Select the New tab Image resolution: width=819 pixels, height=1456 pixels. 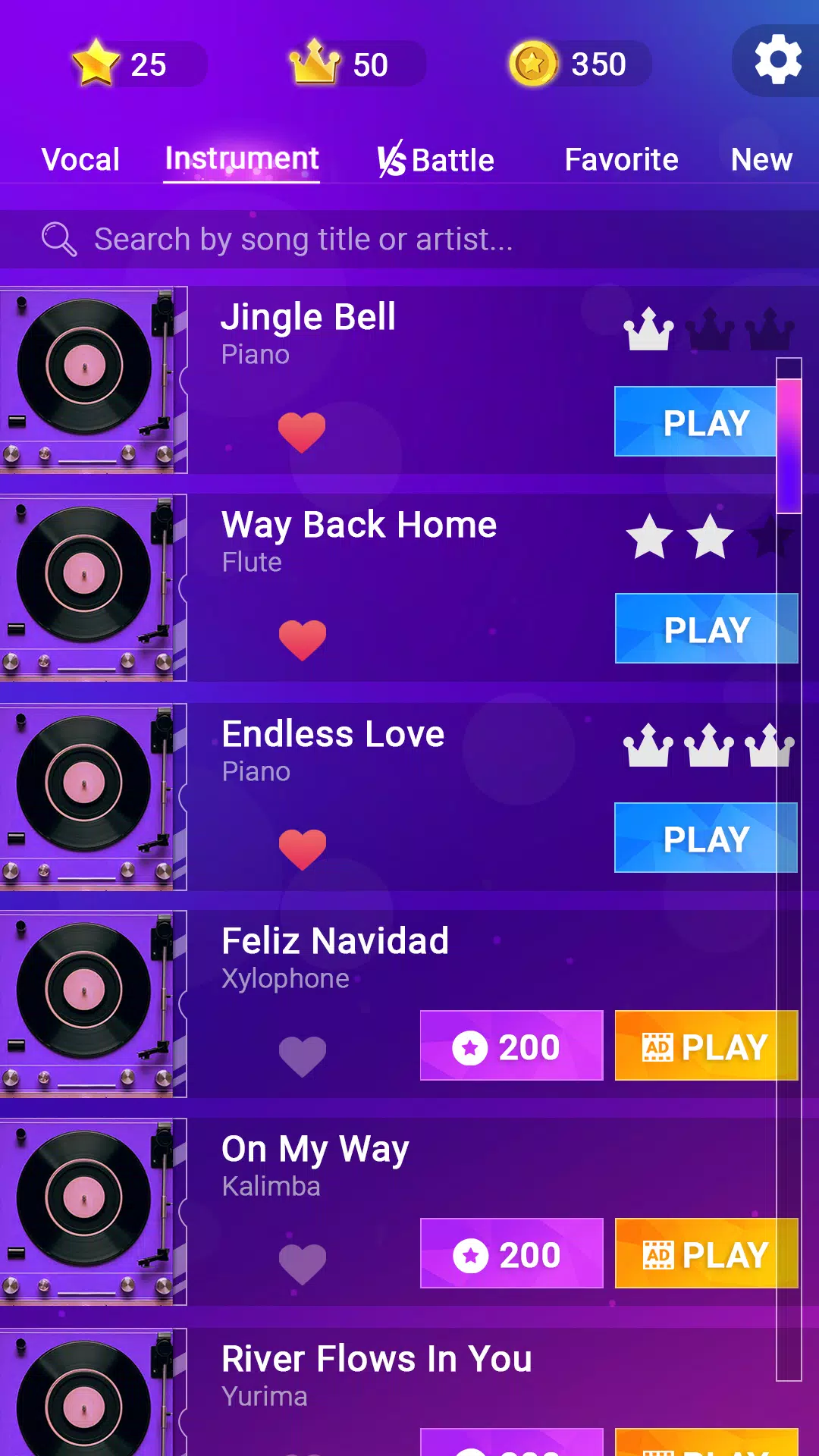(x=761, y=159)
